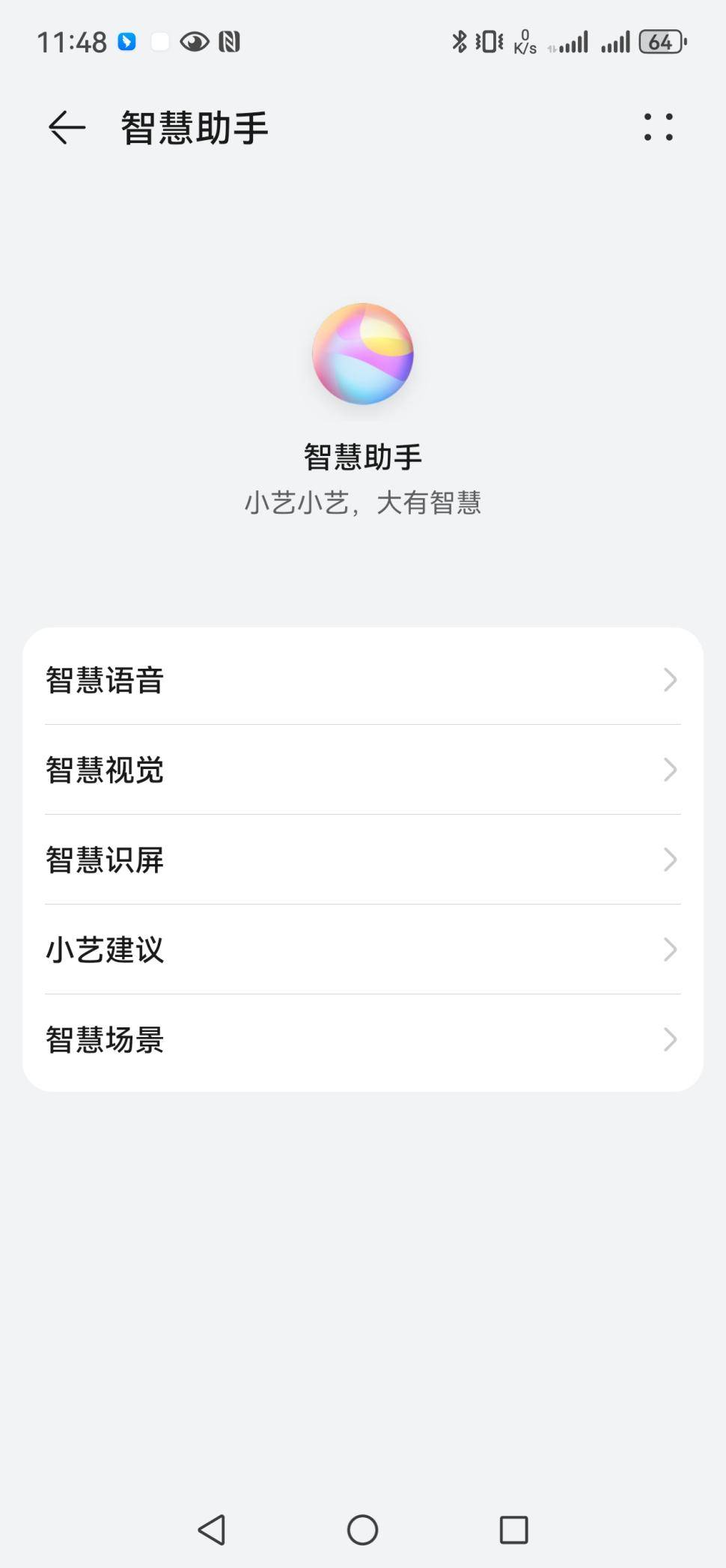Viewport: 726px width, 1568px height.
Task: Tap the system home button
Action: (362, 1530)
